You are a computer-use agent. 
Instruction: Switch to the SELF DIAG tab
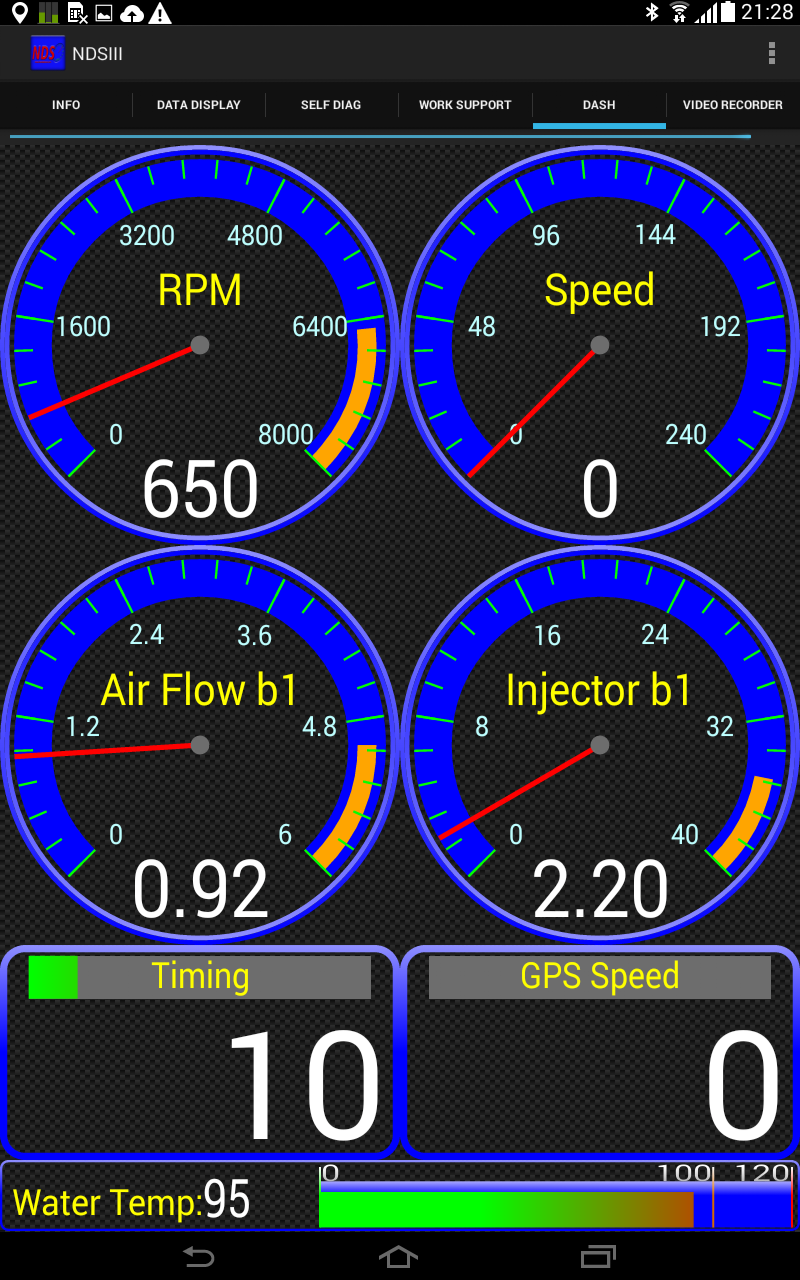point(332,104)
